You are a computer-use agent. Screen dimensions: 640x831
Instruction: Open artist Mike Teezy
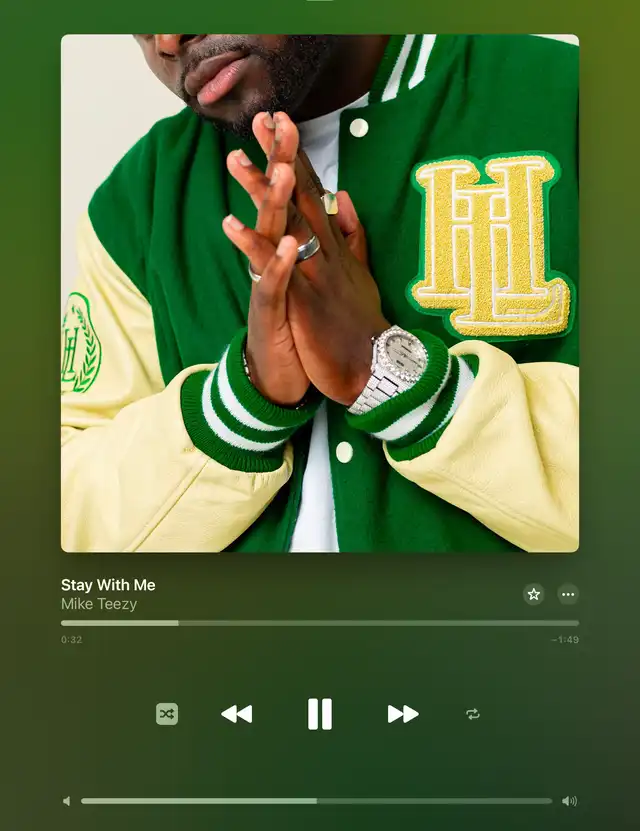tap(99, 604)
